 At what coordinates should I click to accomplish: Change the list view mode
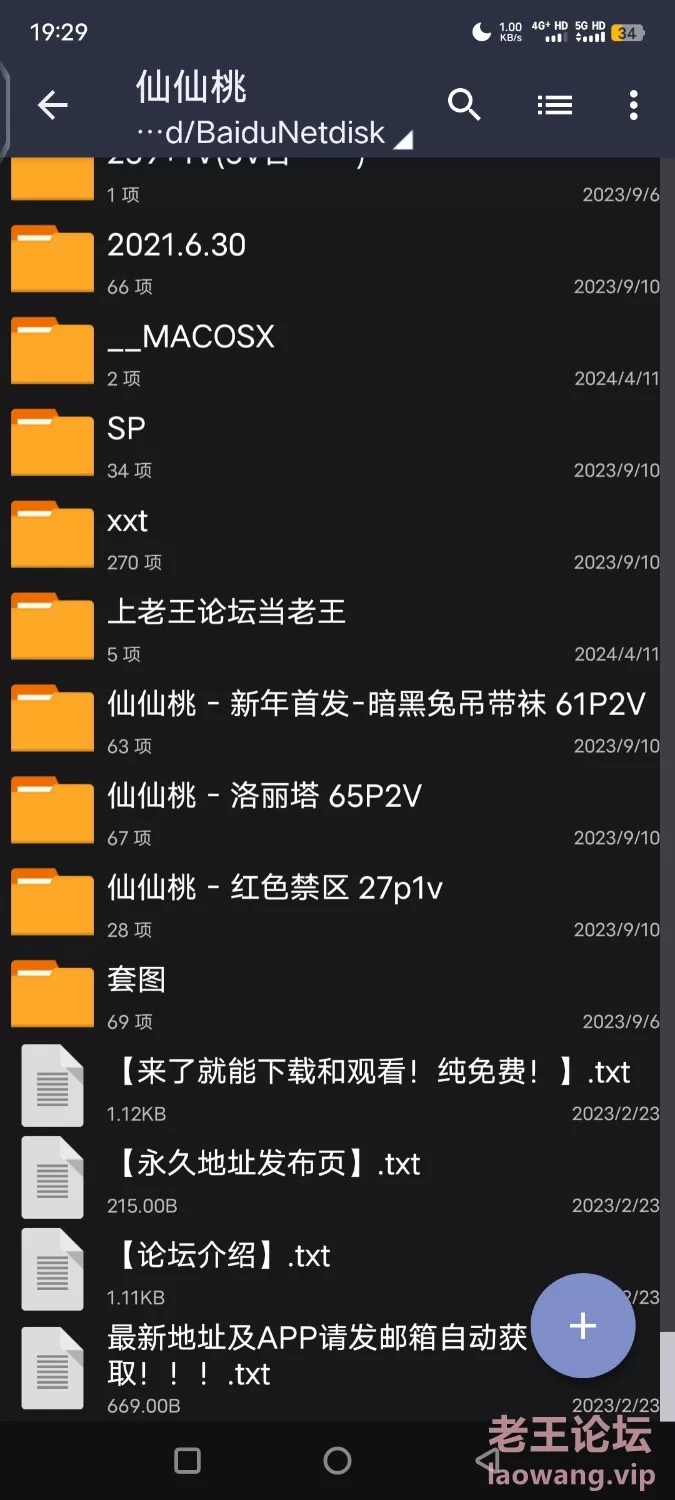pyautogui.click(x=554, y=105)
